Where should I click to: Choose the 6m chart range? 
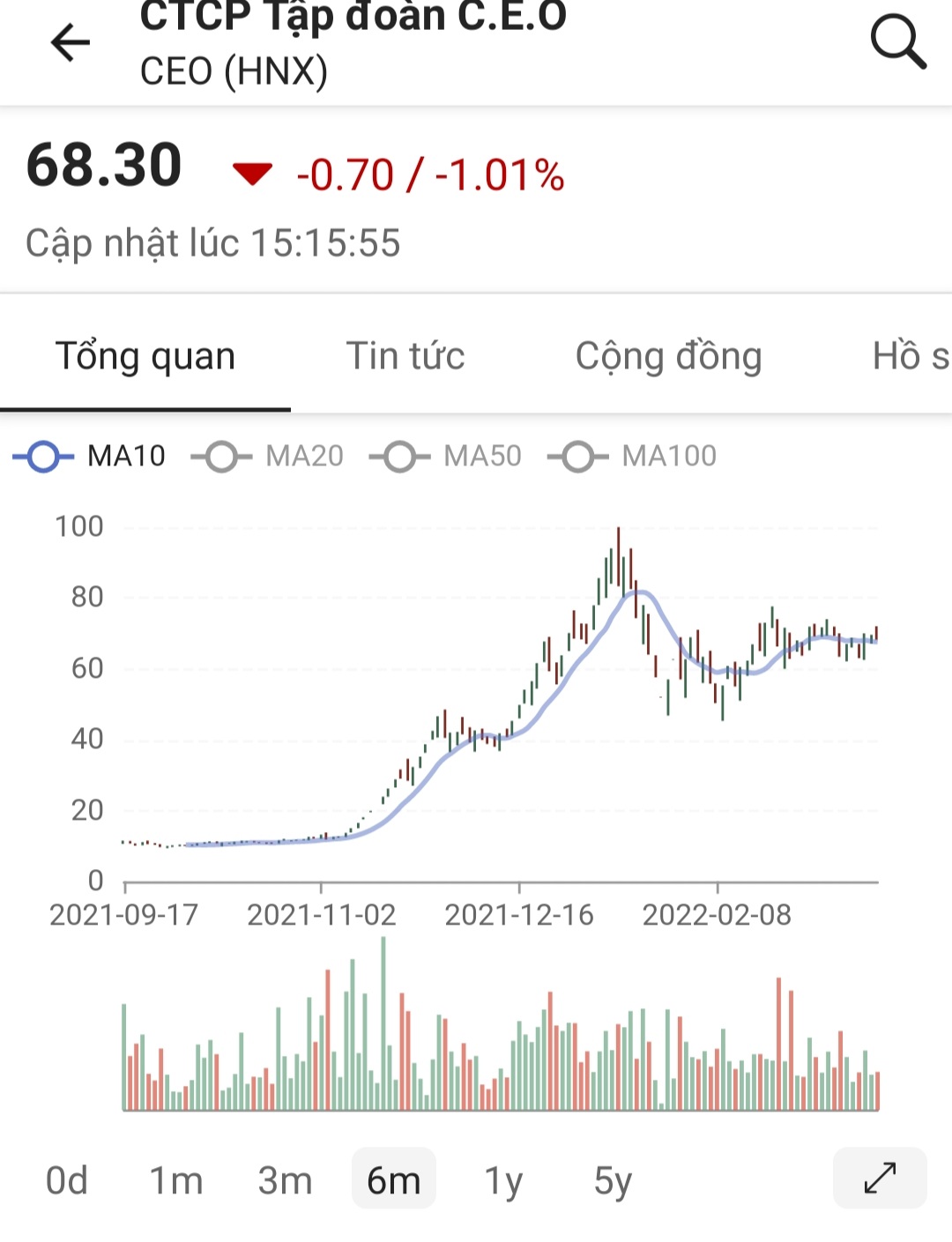(394, 1179)
